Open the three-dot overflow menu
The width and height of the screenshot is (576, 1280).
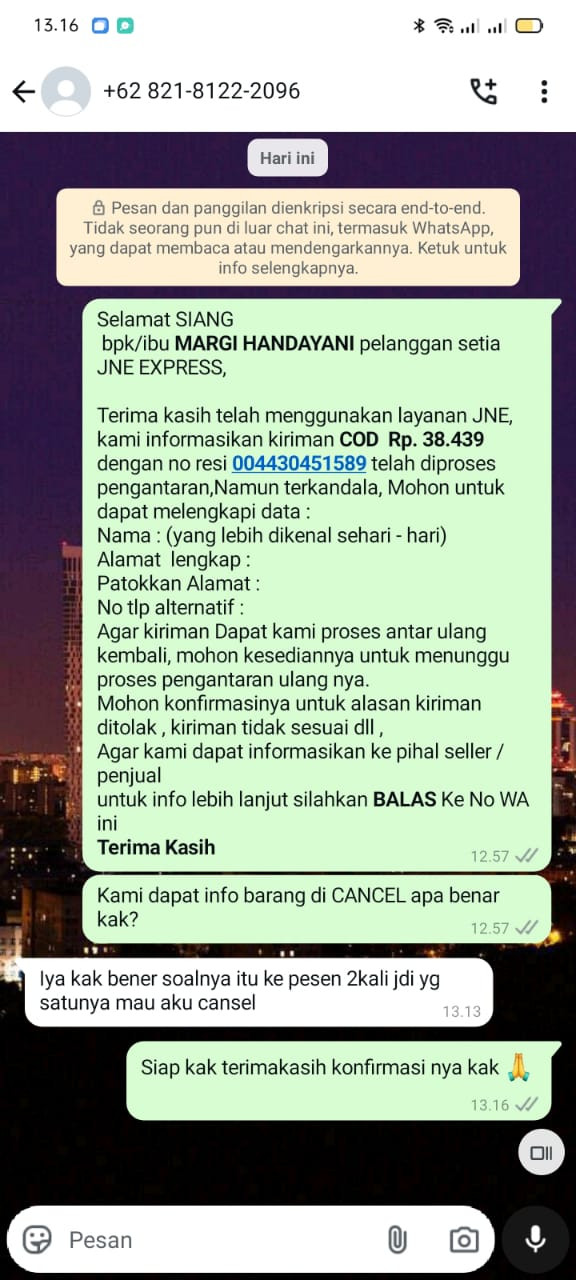[544, 92]
